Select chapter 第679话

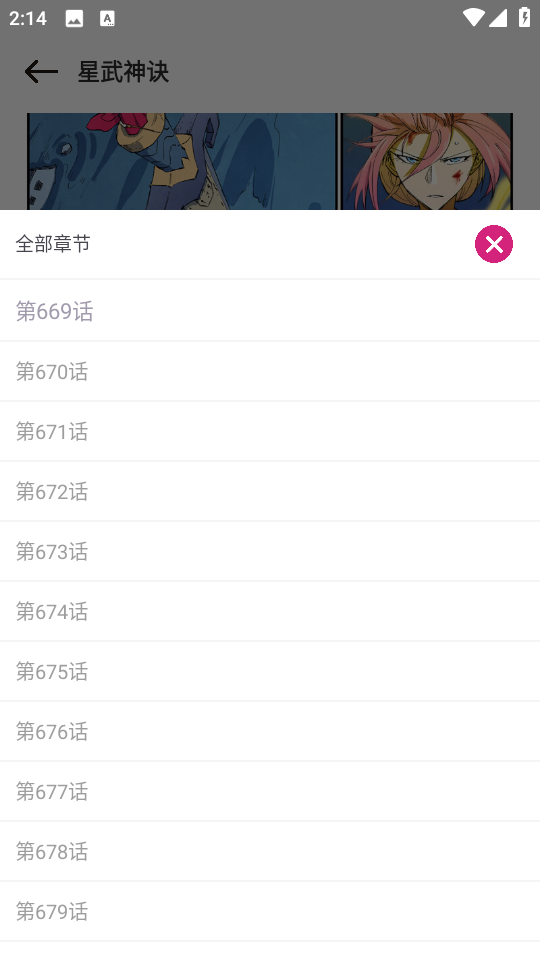(x=270, y=912)
